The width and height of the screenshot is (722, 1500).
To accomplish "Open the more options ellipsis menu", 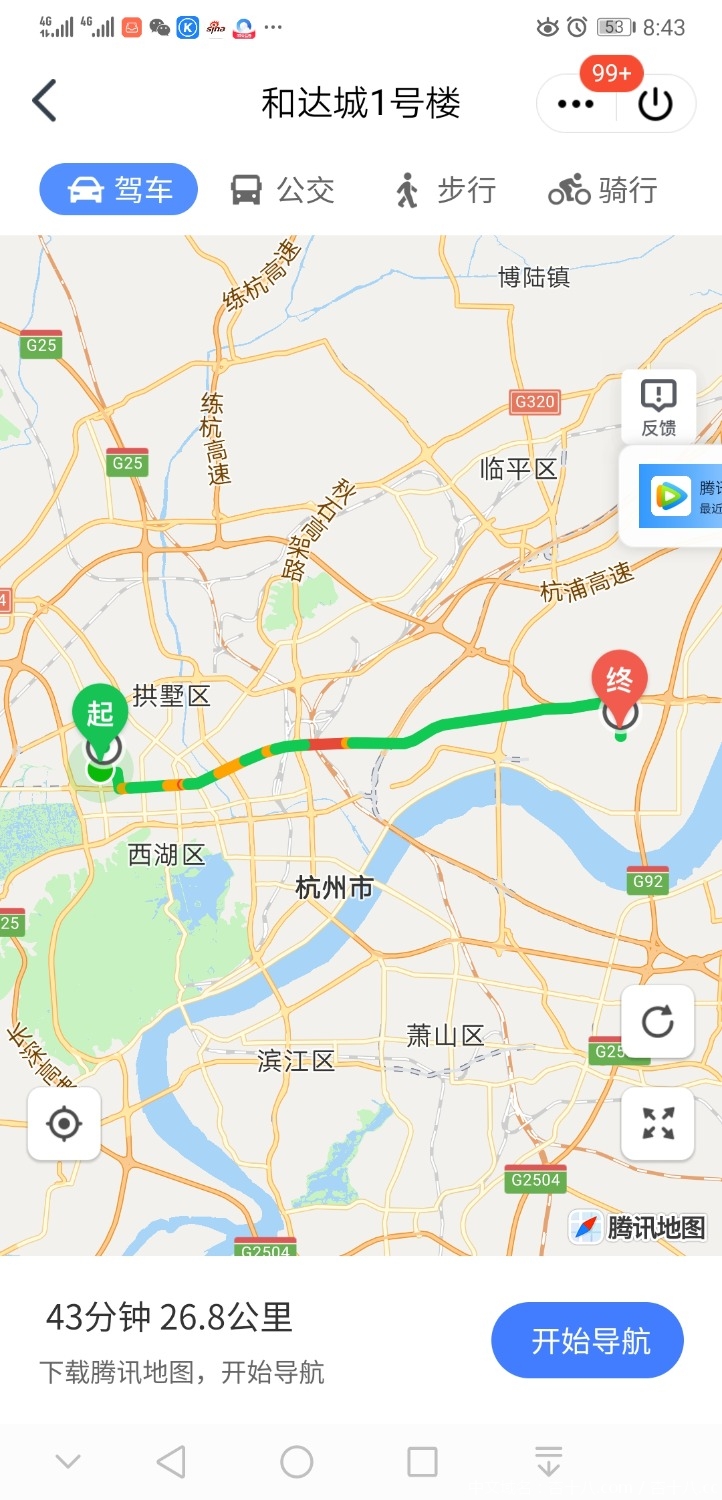I will pyautogui.click(x=574, y=103).
